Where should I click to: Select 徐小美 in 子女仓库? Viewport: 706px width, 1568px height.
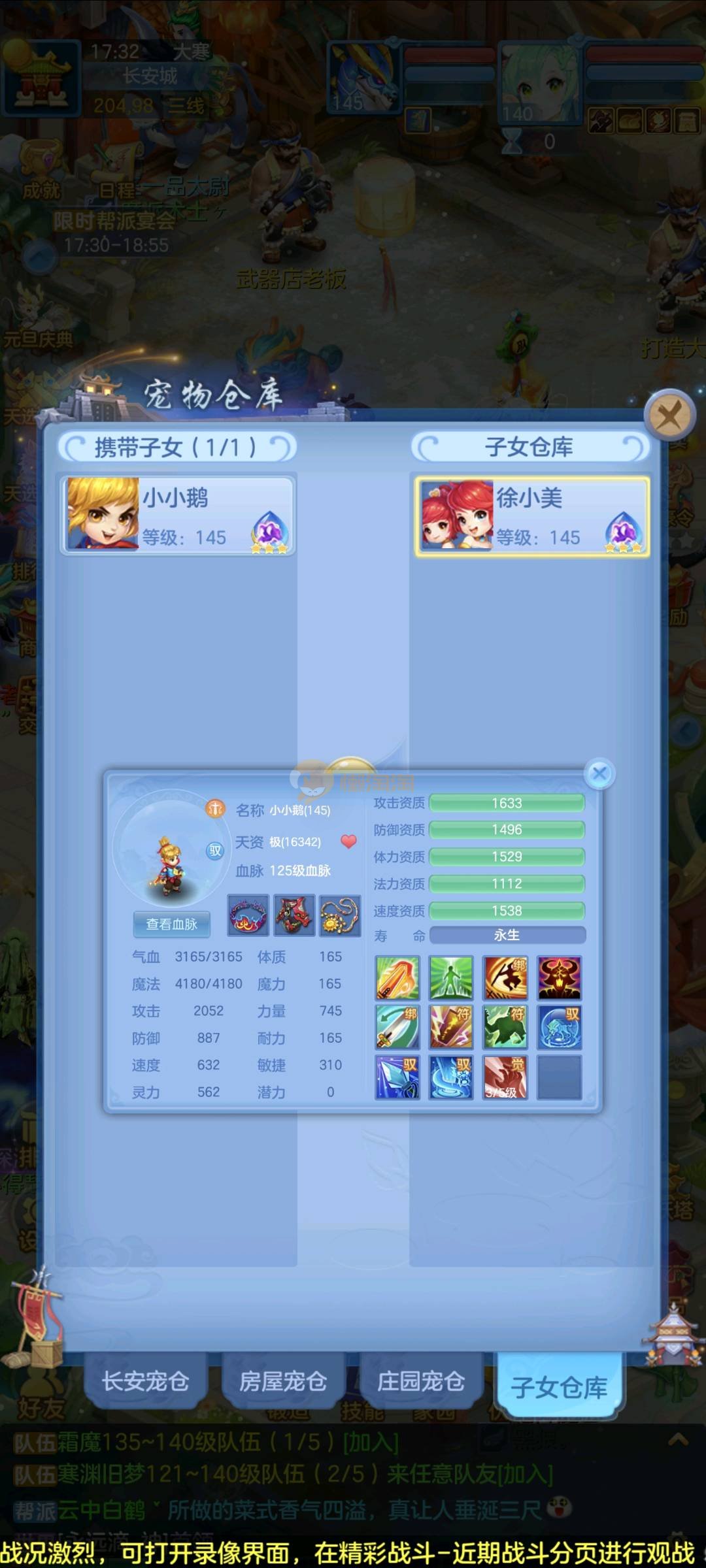[531, 516]
